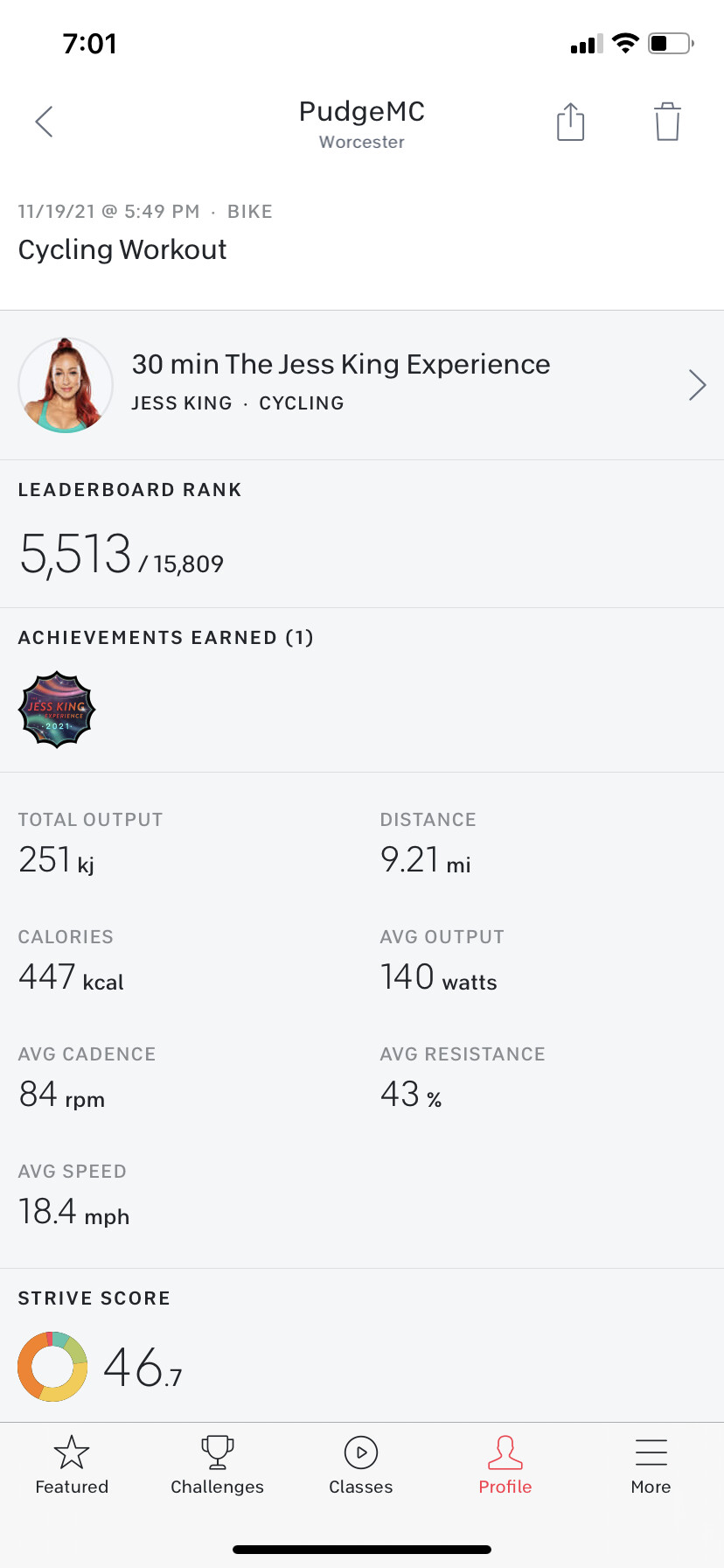Select the Profile tab
Viewport: 724px width, 1568px height.
point(505,1466)
